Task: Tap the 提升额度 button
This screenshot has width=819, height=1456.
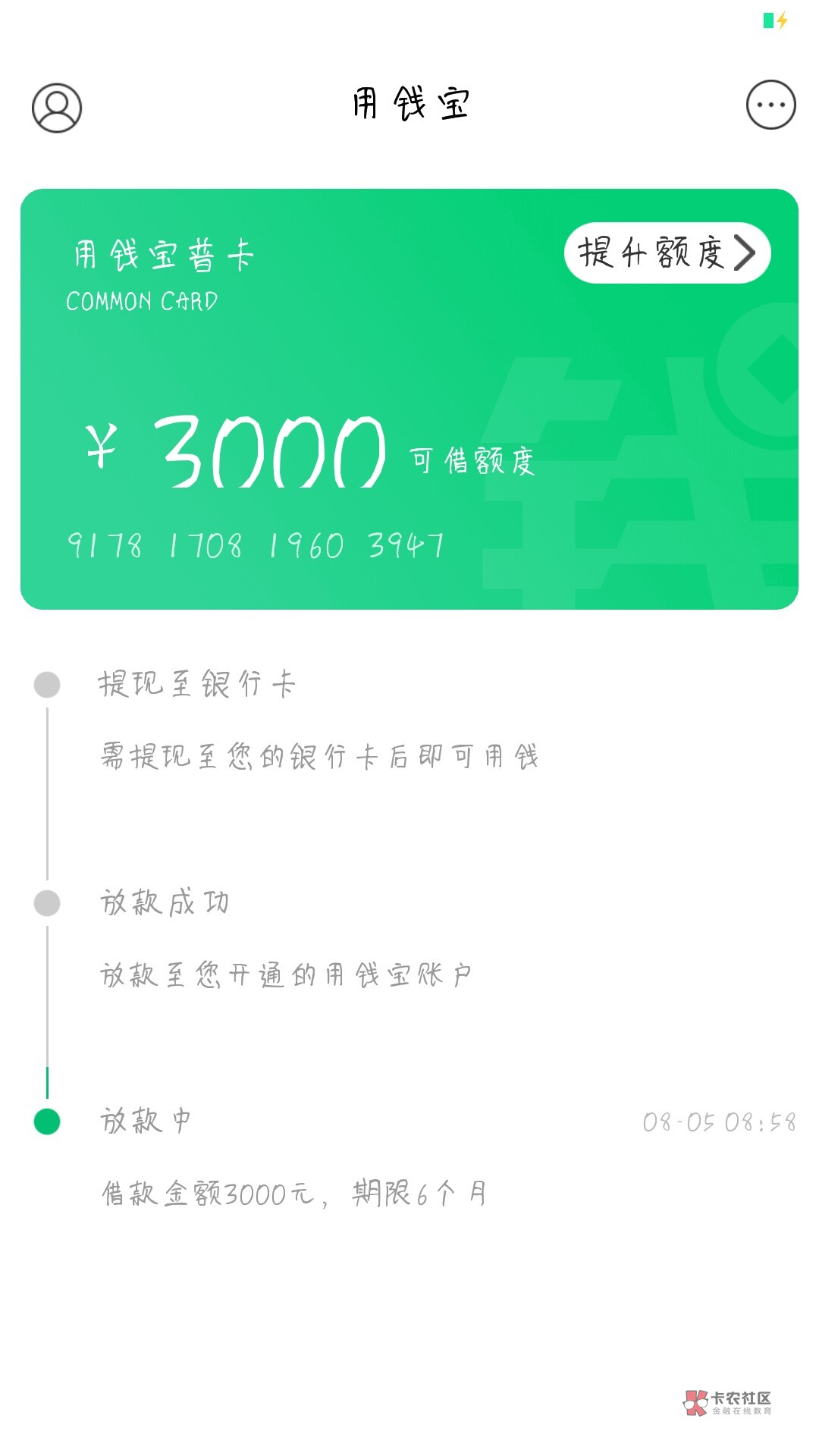Action: tap(667, 253)
